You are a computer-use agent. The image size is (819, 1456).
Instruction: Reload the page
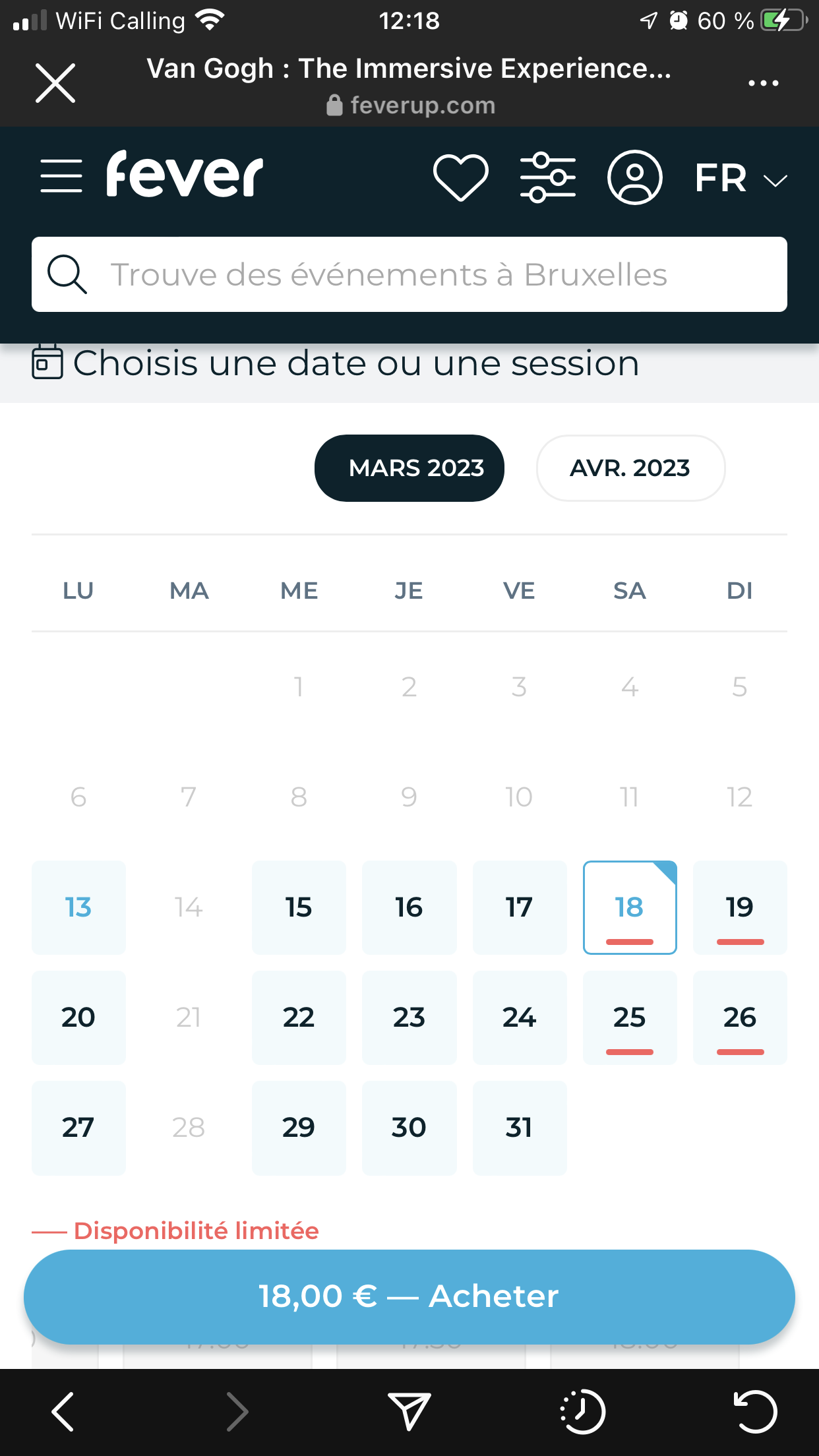tap(755, 1412)
